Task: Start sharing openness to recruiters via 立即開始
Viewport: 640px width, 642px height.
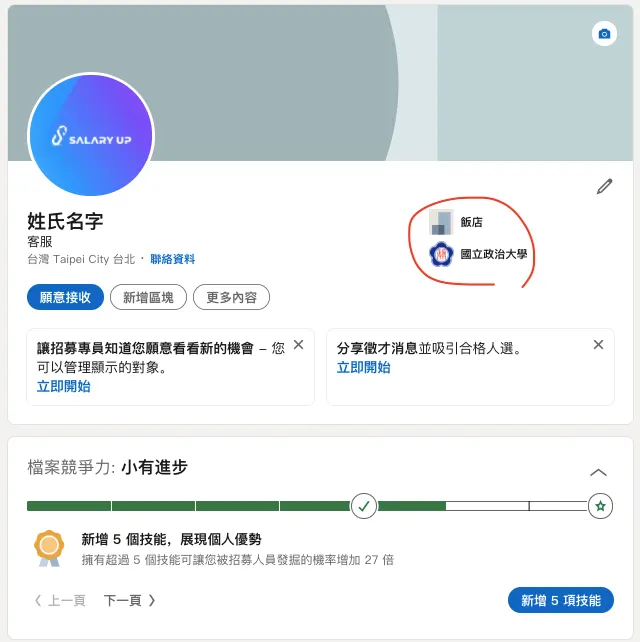Action: pyautogui.click(x=64, y=386)
